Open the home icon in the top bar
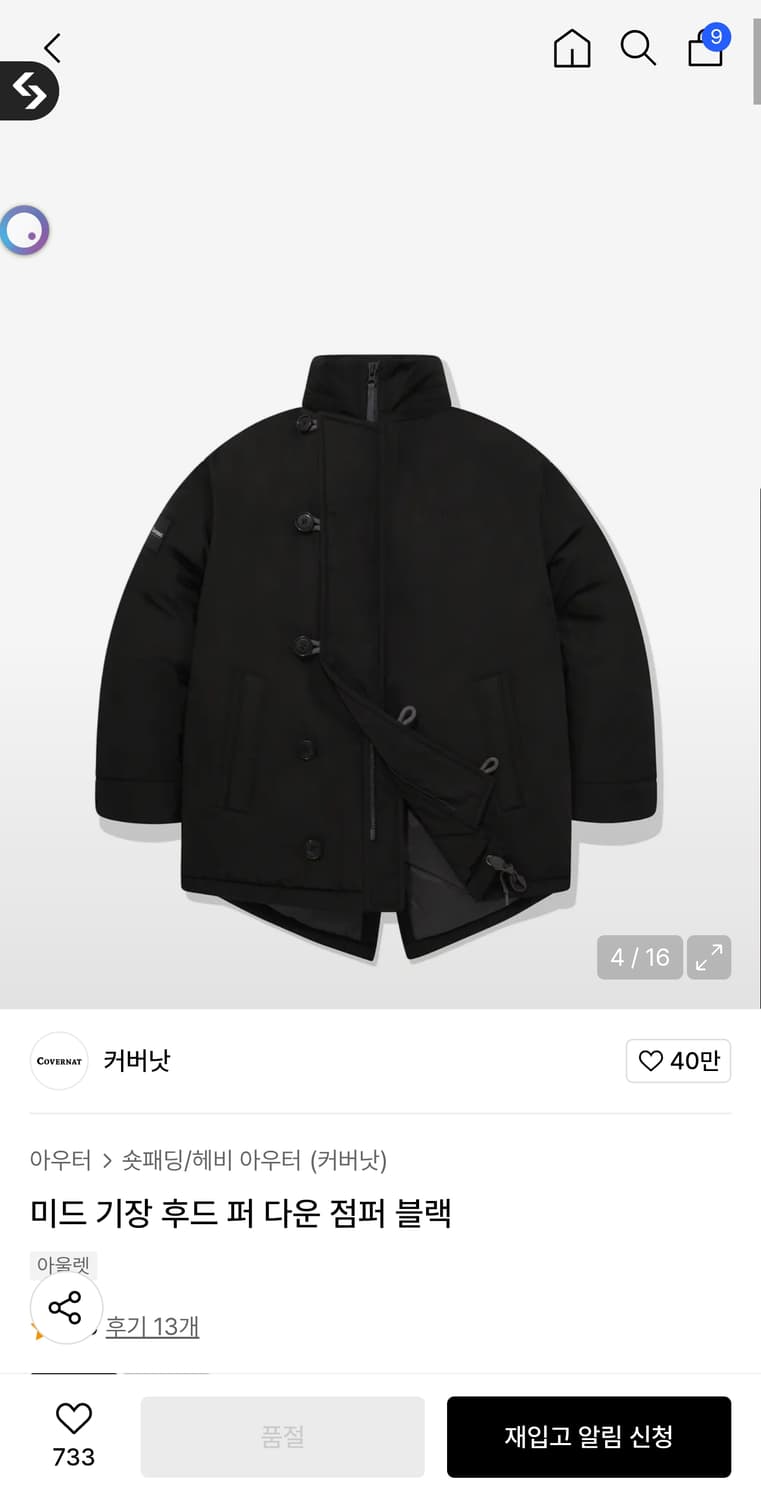The width and height of the screenshot is (761, 1500). (x=571, y=48)
